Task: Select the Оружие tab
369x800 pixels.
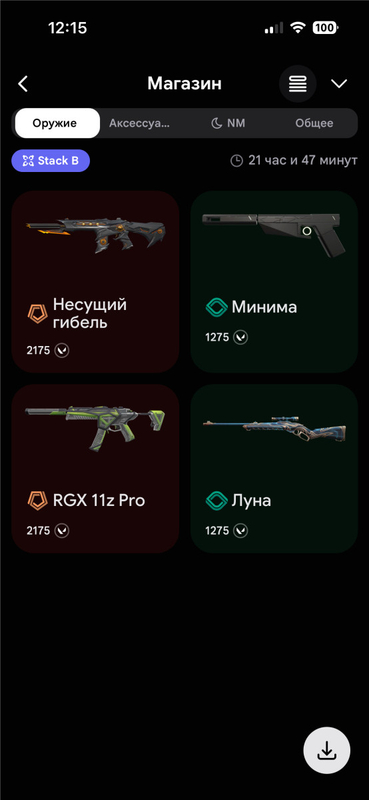Action: [57, 123]
